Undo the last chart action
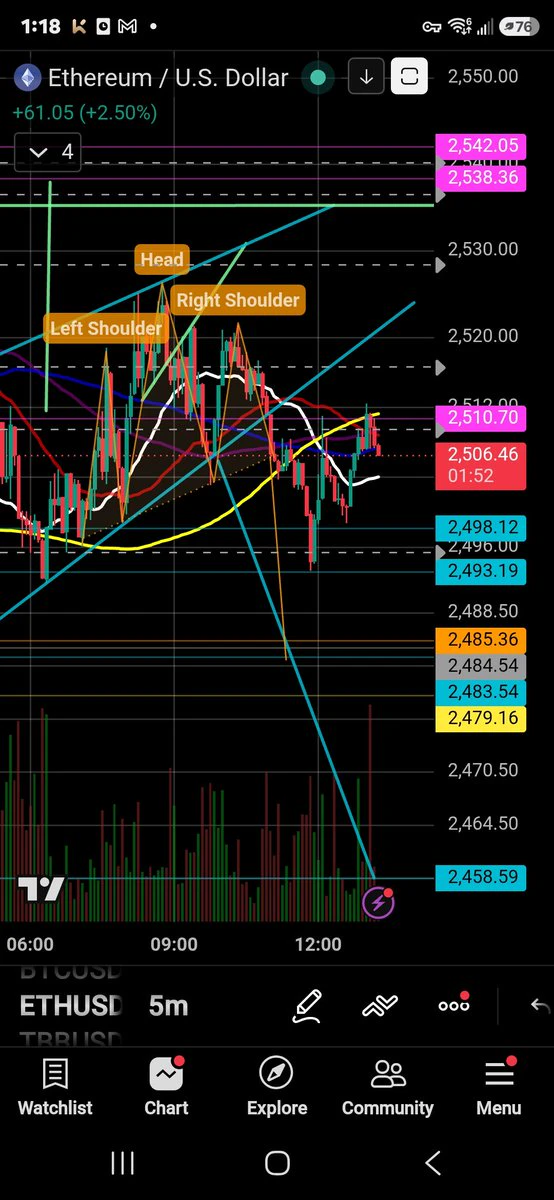Screen dimensions: 554x1200 [x=540, y=1006]
